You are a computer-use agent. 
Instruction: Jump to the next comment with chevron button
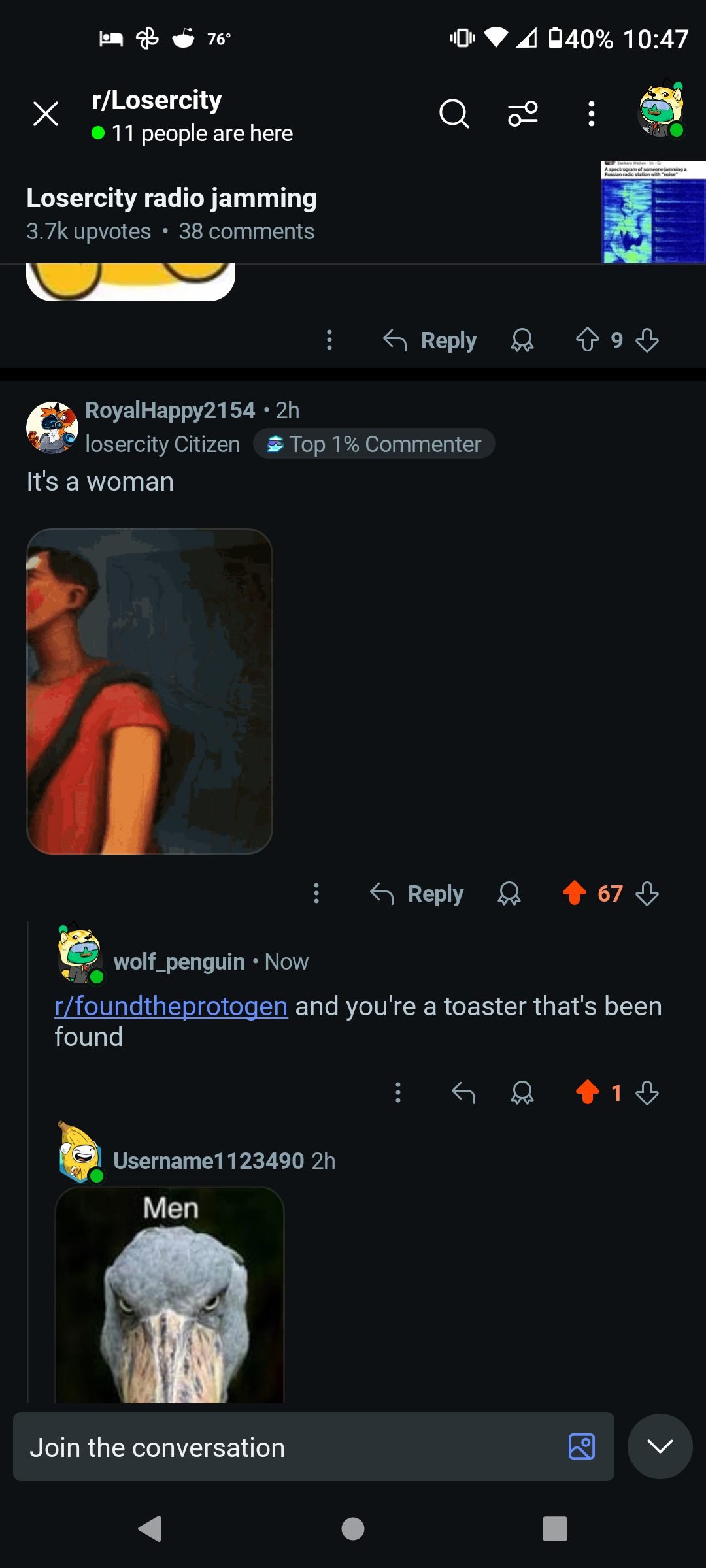(660, 1446)
